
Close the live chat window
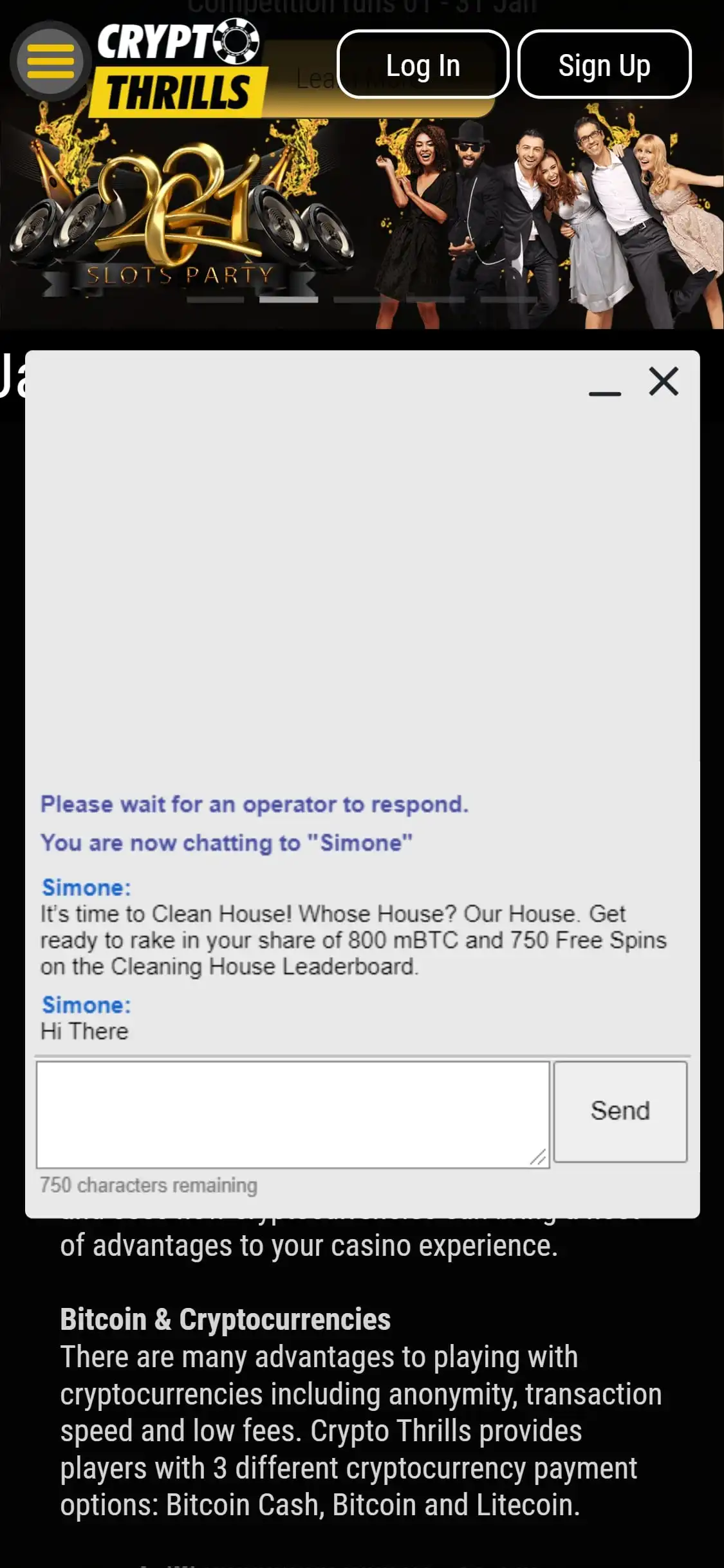pos(664,381)
